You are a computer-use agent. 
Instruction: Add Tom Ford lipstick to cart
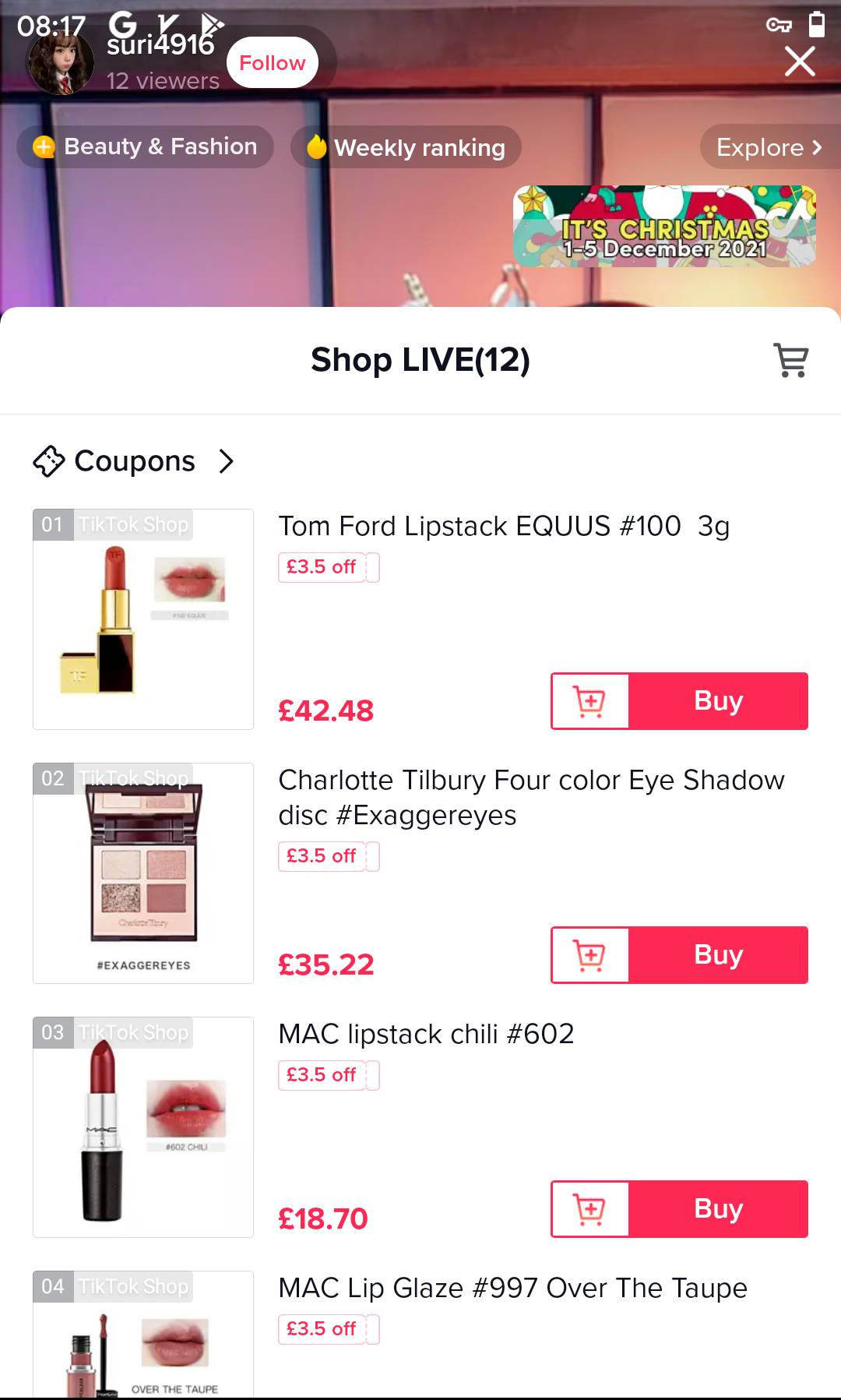click(x=590, y=701)
